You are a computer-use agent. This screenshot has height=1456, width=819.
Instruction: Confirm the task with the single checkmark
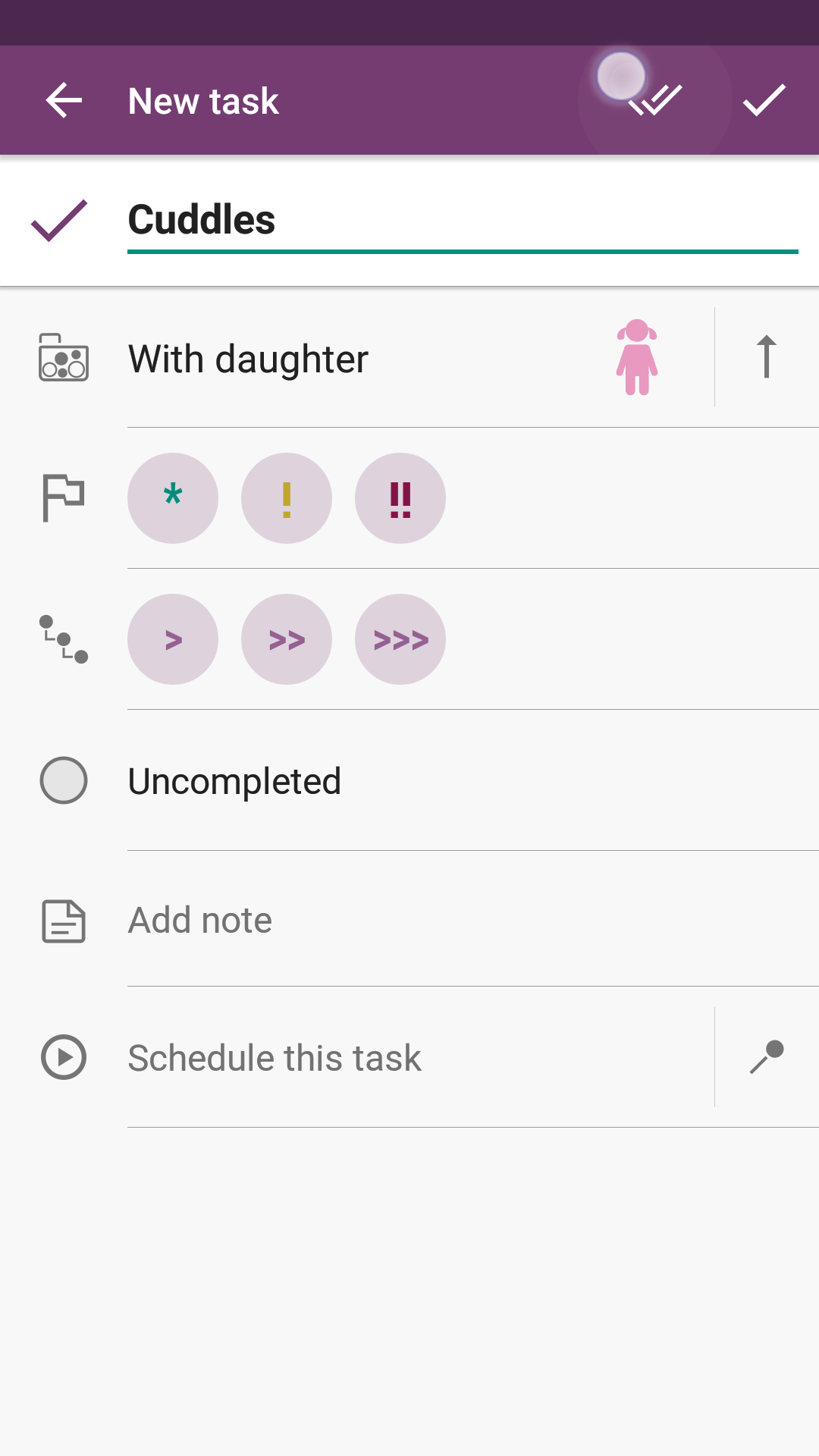click(764, 101)
